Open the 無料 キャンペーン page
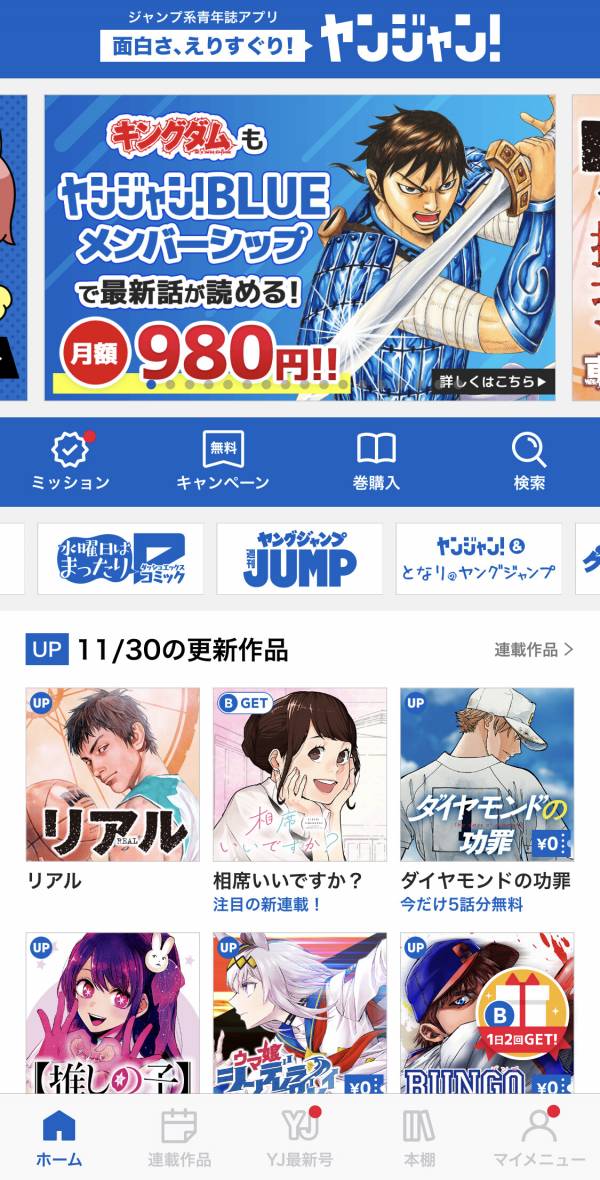600x1180 pixels. point(222,462)
